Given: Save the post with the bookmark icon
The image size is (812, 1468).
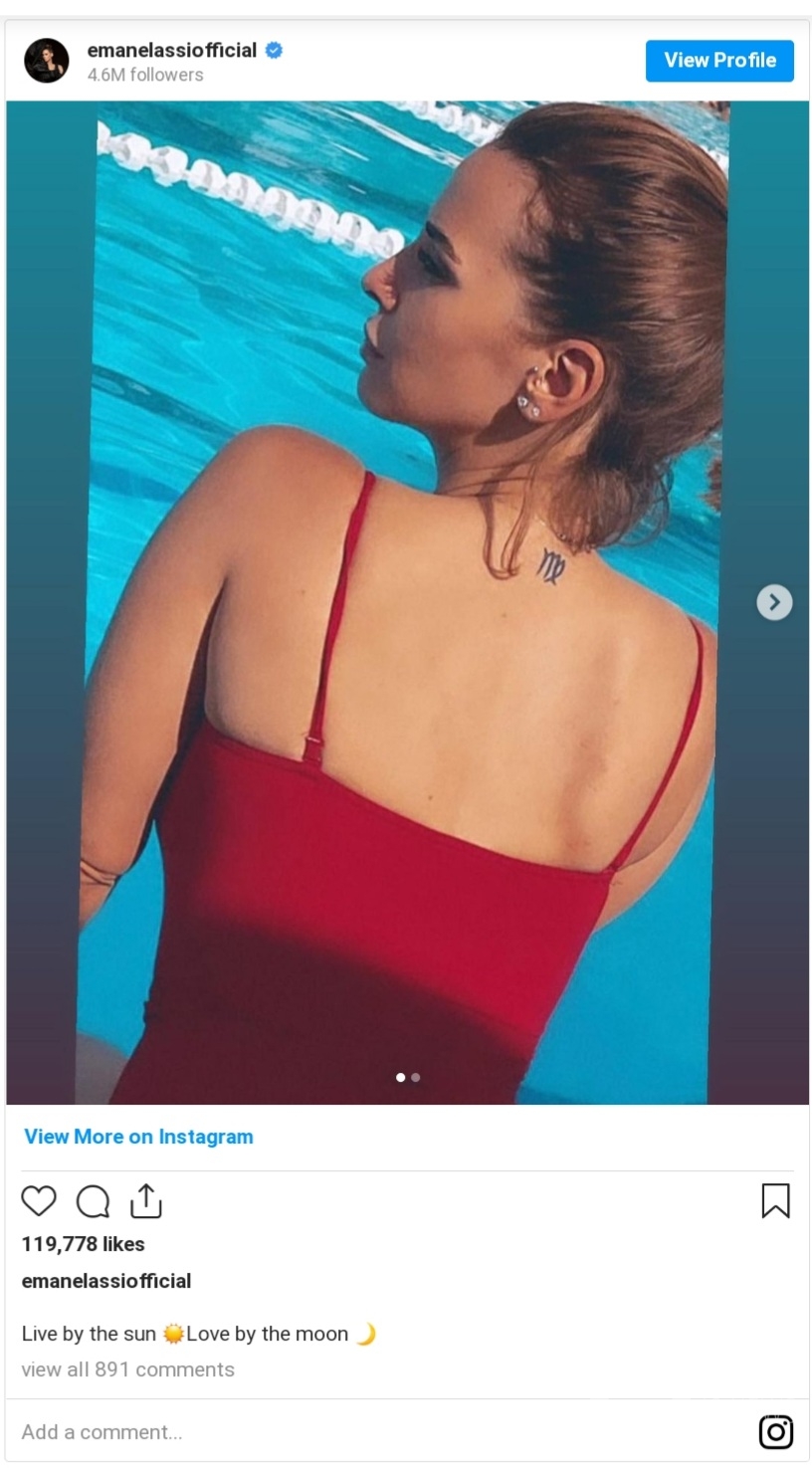Looking at the screenshot, I should (x=775, y=1200).
